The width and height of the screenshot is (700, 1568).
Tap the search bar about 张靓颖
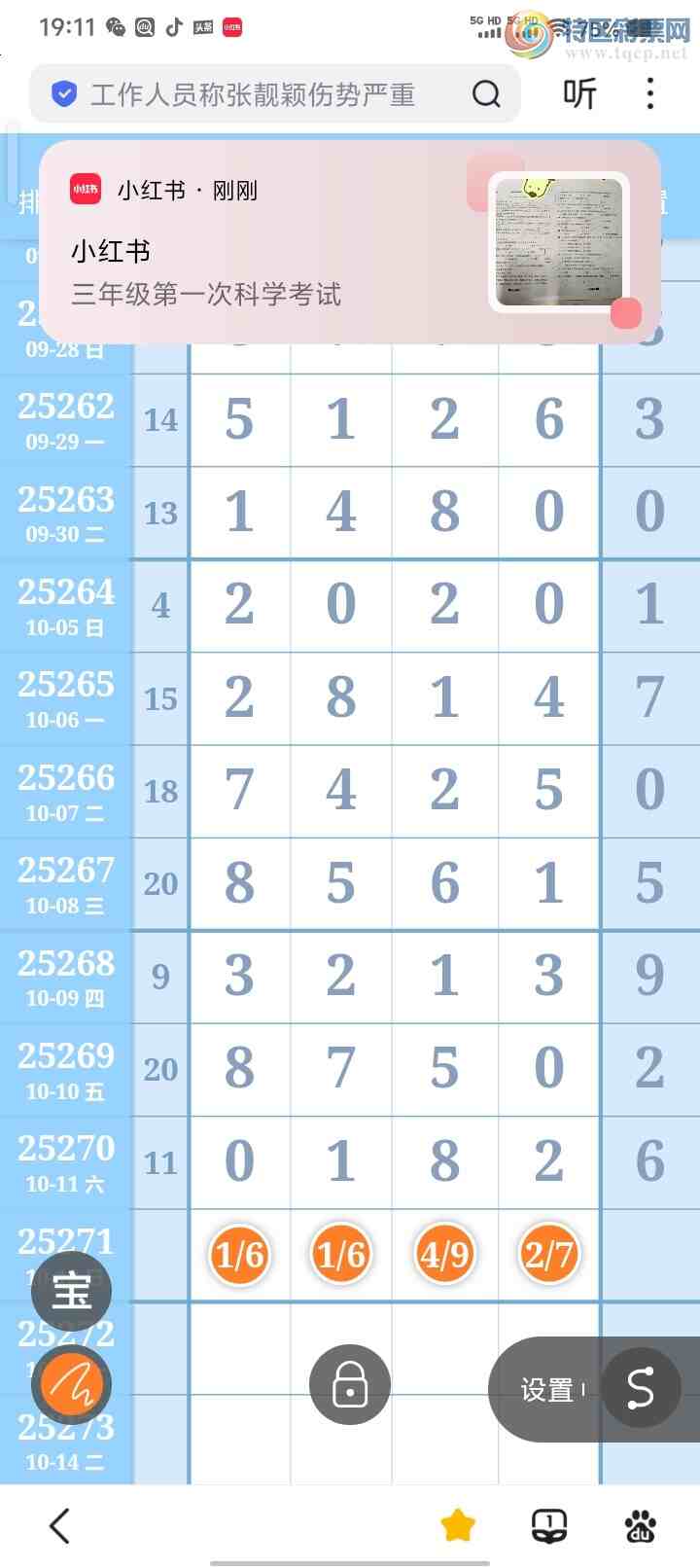pyautogui.click(x=253, y=94)
